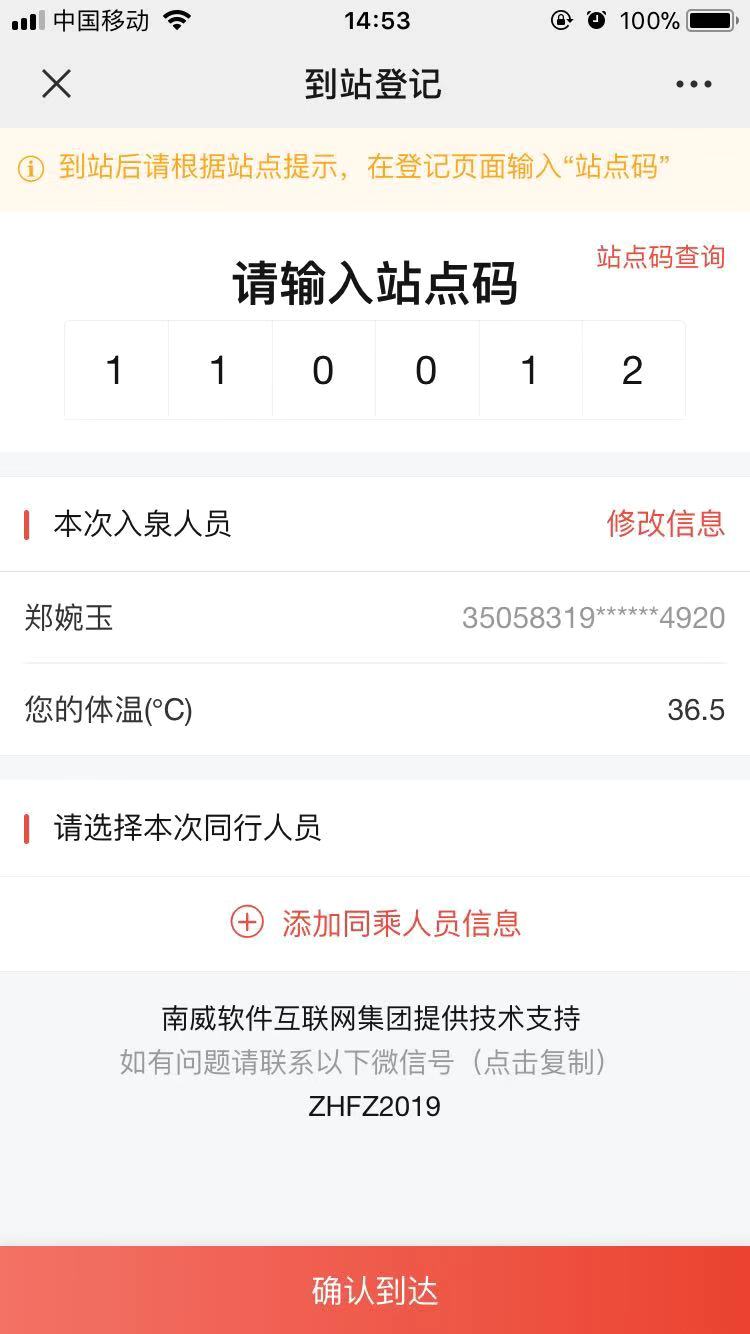This screenshot has height=1334, width=750.
Task: Tap 修改信息 to edit personal info
Action: pos(666,523)
